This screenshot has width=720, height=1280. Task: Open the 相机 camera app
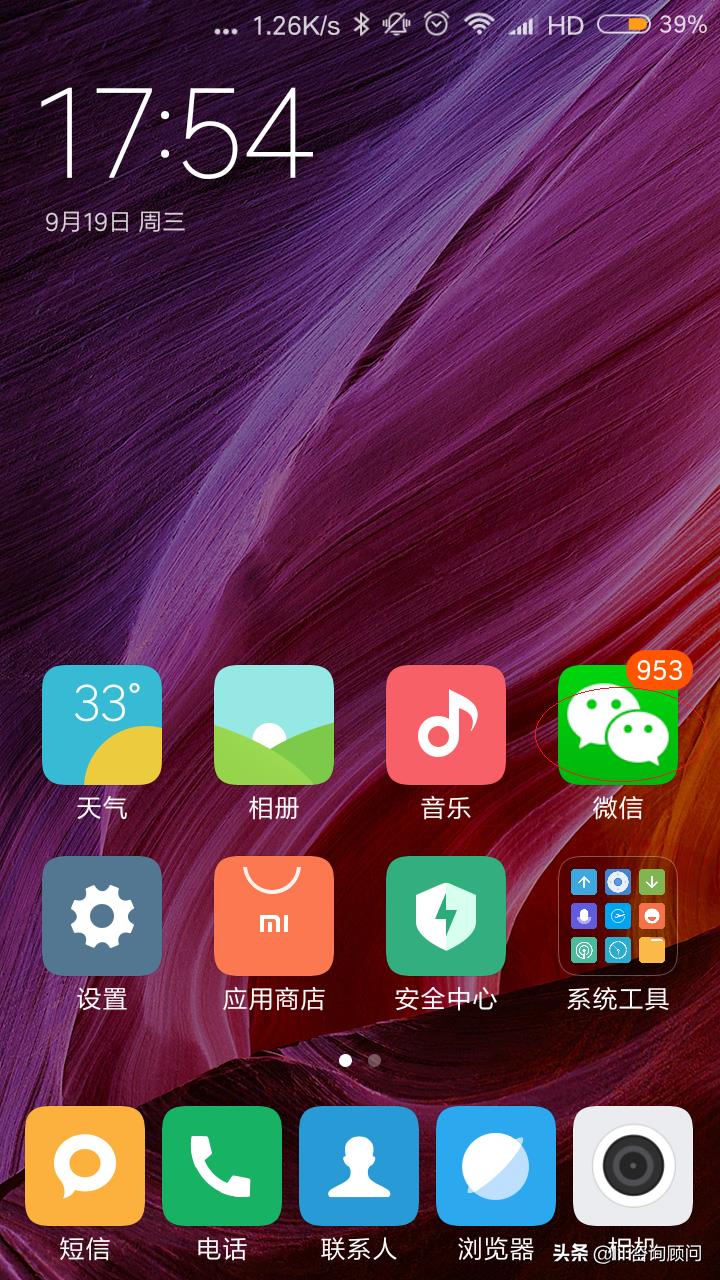point(633,1166)
